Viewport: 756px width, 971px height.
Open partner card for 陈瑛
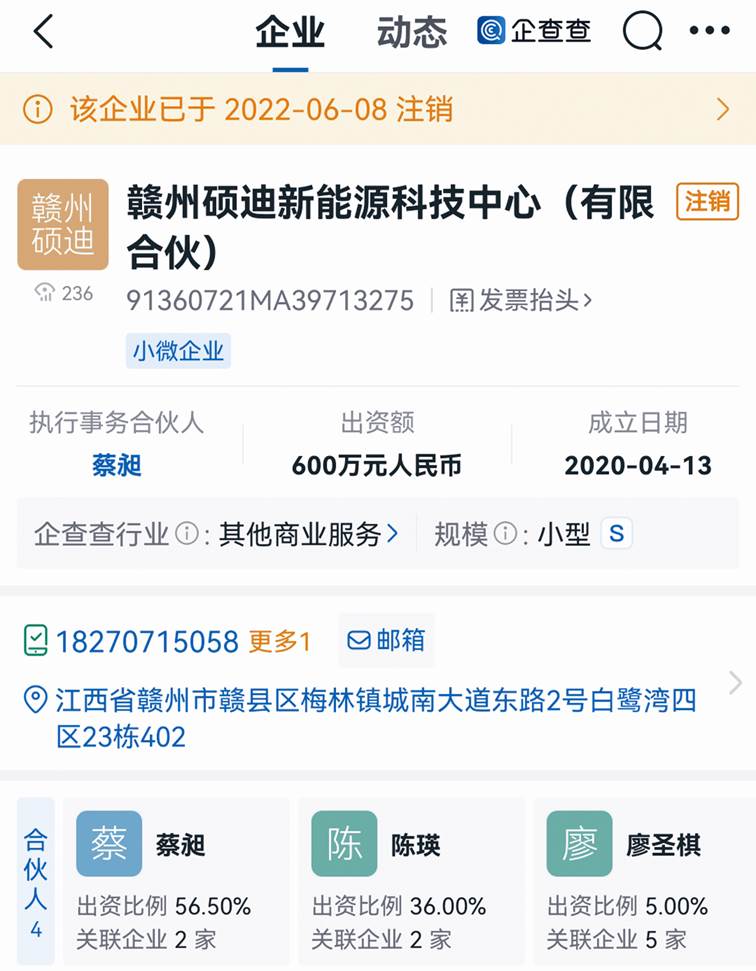pyautogui.click(x=410, y=880)
